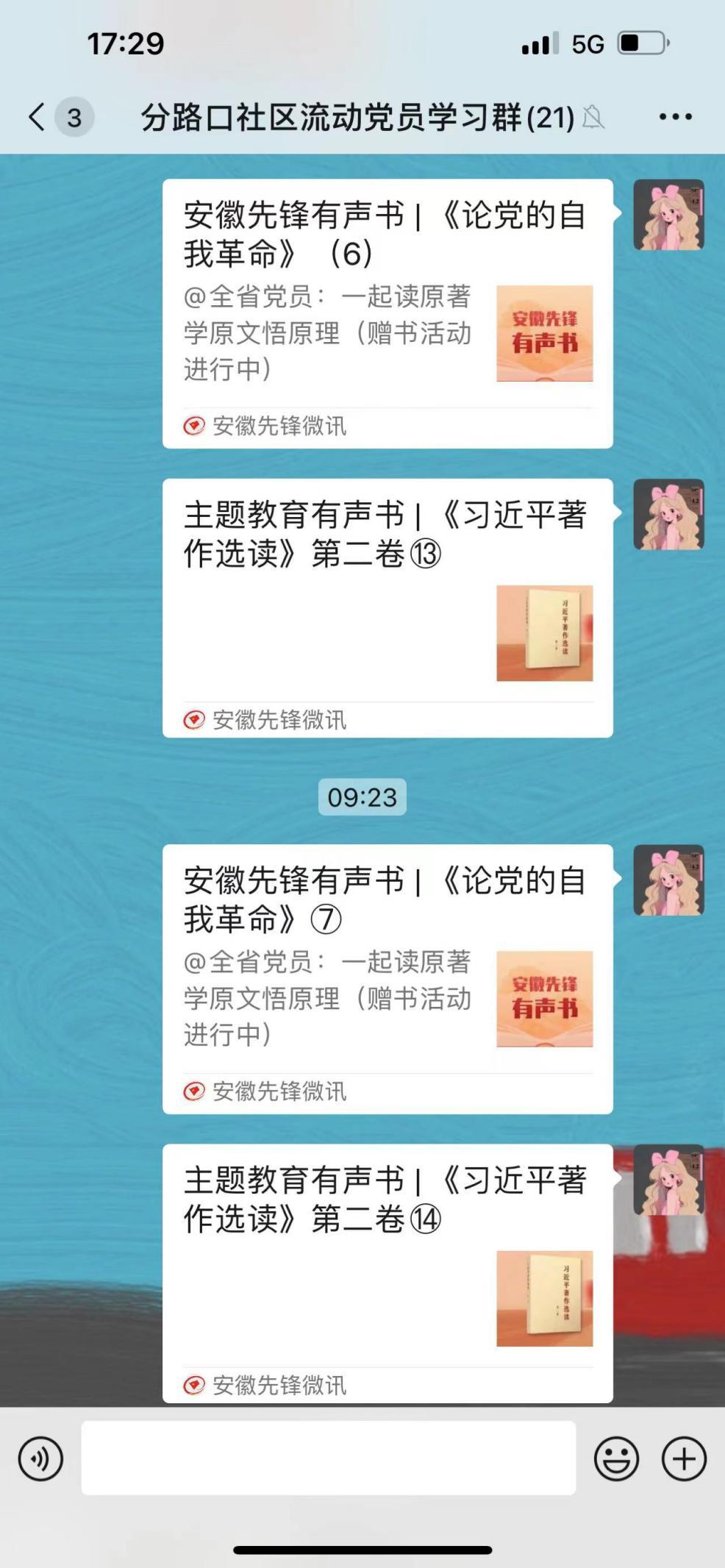View sender's avatar beside the (6) card

pyautogui.click(x=668, y=215)
